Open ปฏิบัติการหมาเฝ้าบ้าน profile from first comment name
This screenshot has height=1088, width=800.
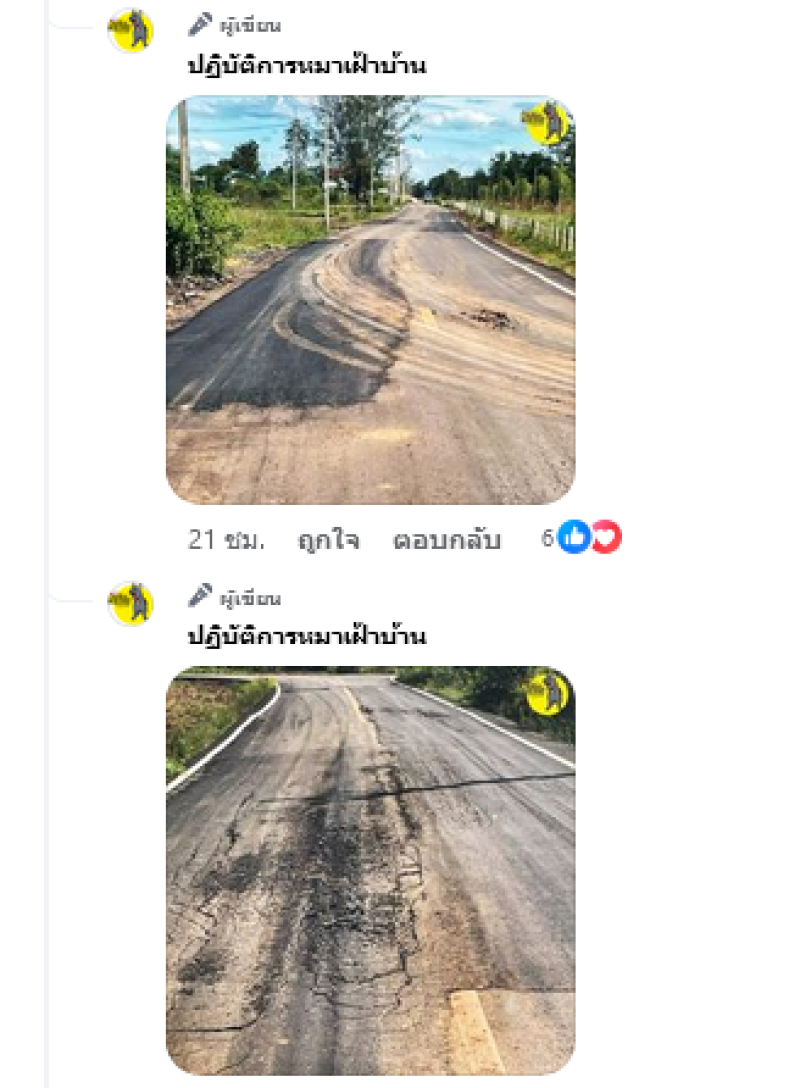(x=307, y=67)
